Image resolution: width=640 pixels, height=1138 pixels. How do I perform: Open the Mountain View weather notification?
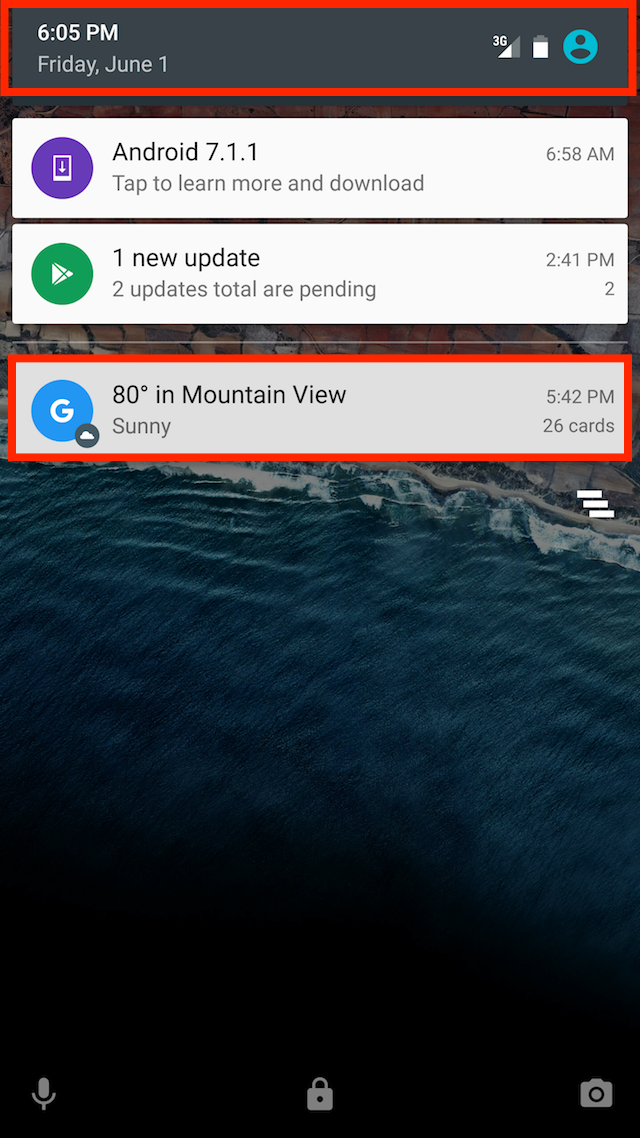click(x=319, y=409)
